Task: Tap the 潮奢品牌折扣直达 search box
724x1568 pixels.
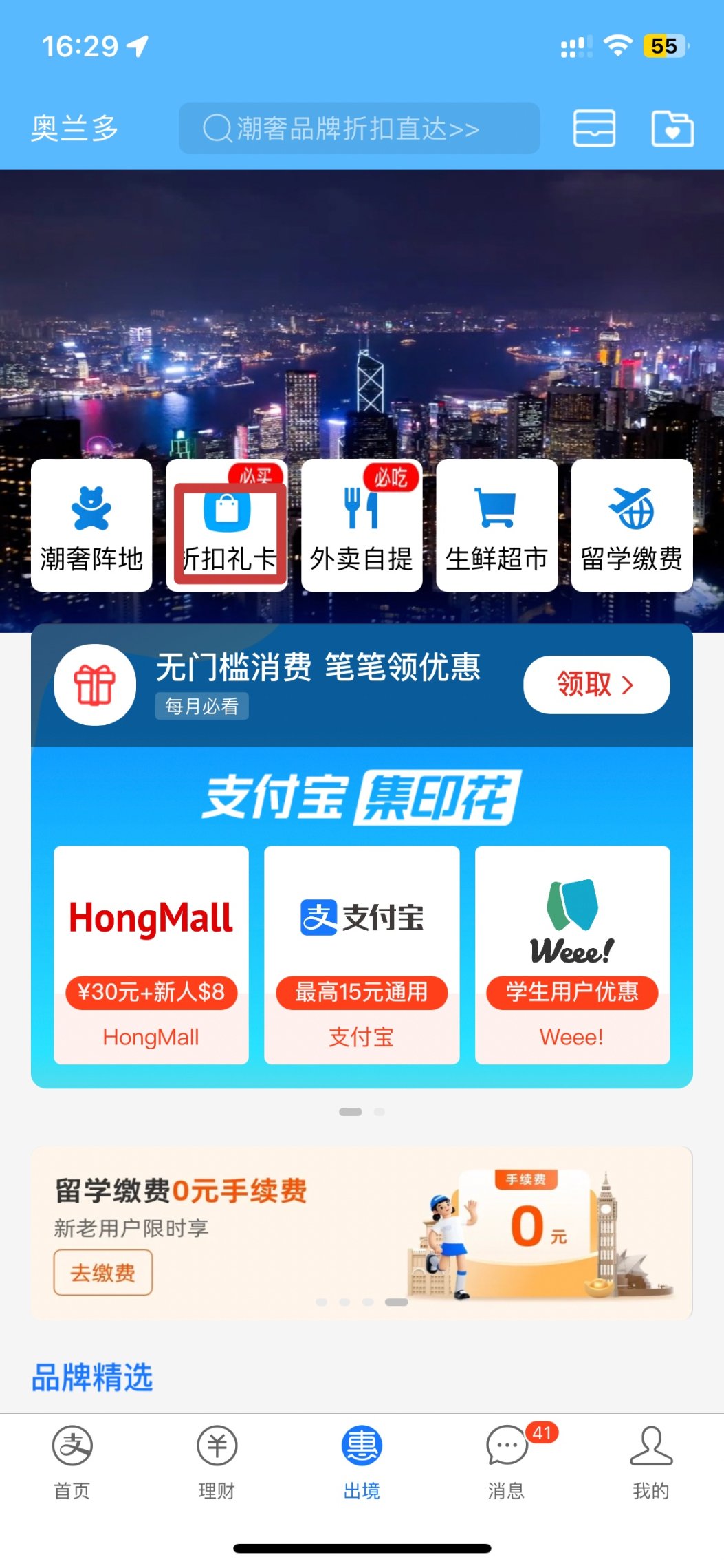Action: tap(358, 128)
